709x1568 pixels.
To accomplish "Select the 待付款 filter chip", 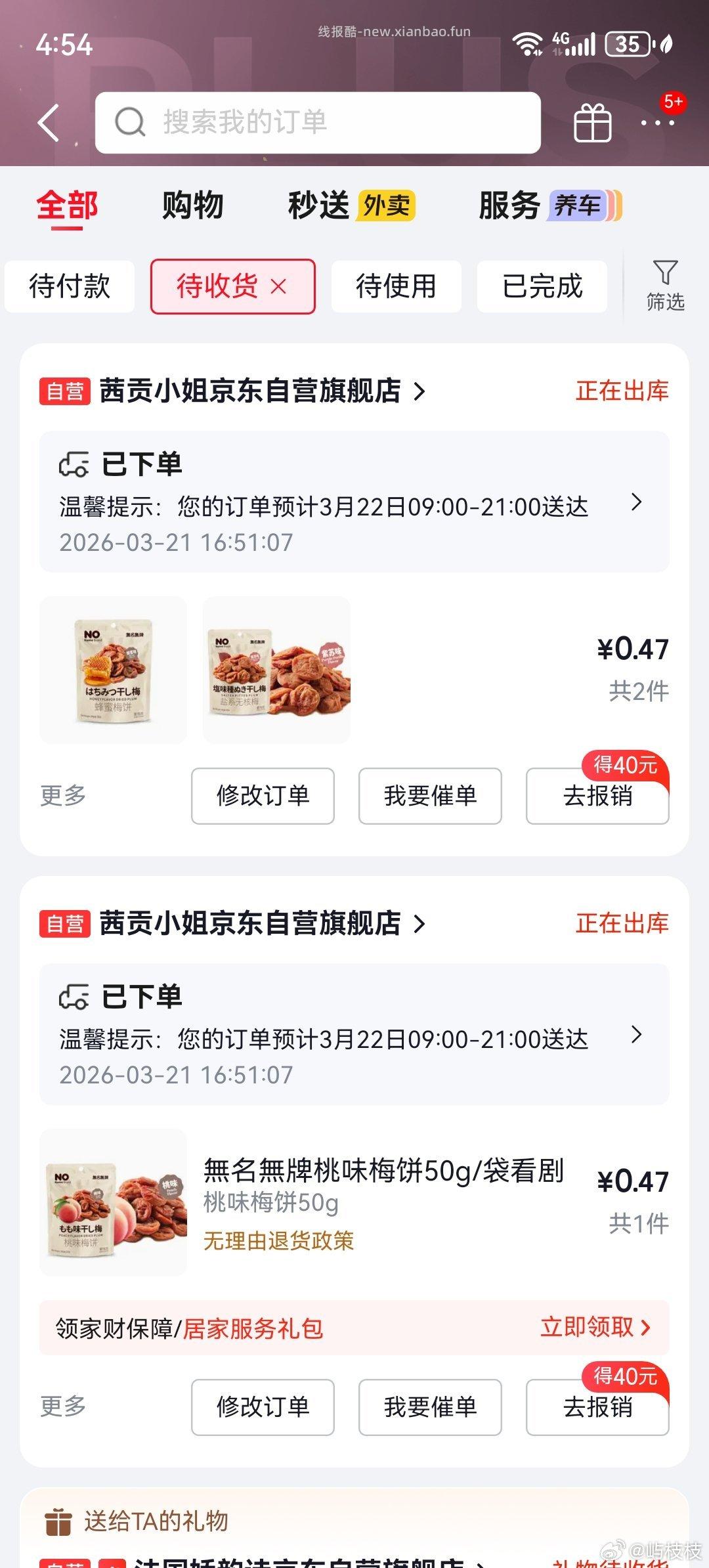I will (70, 285).
